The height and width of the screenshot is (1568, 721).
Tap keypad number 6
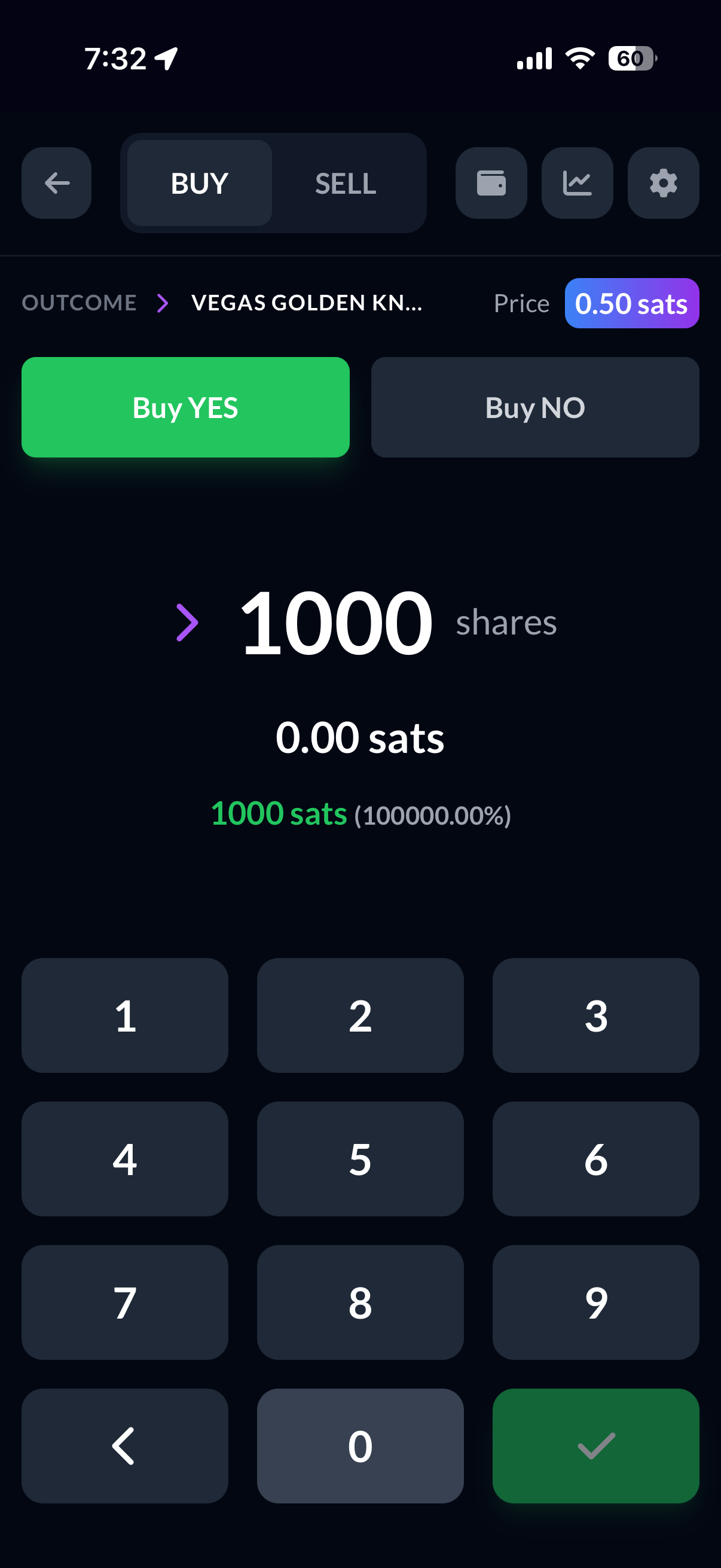[595, 1159]
